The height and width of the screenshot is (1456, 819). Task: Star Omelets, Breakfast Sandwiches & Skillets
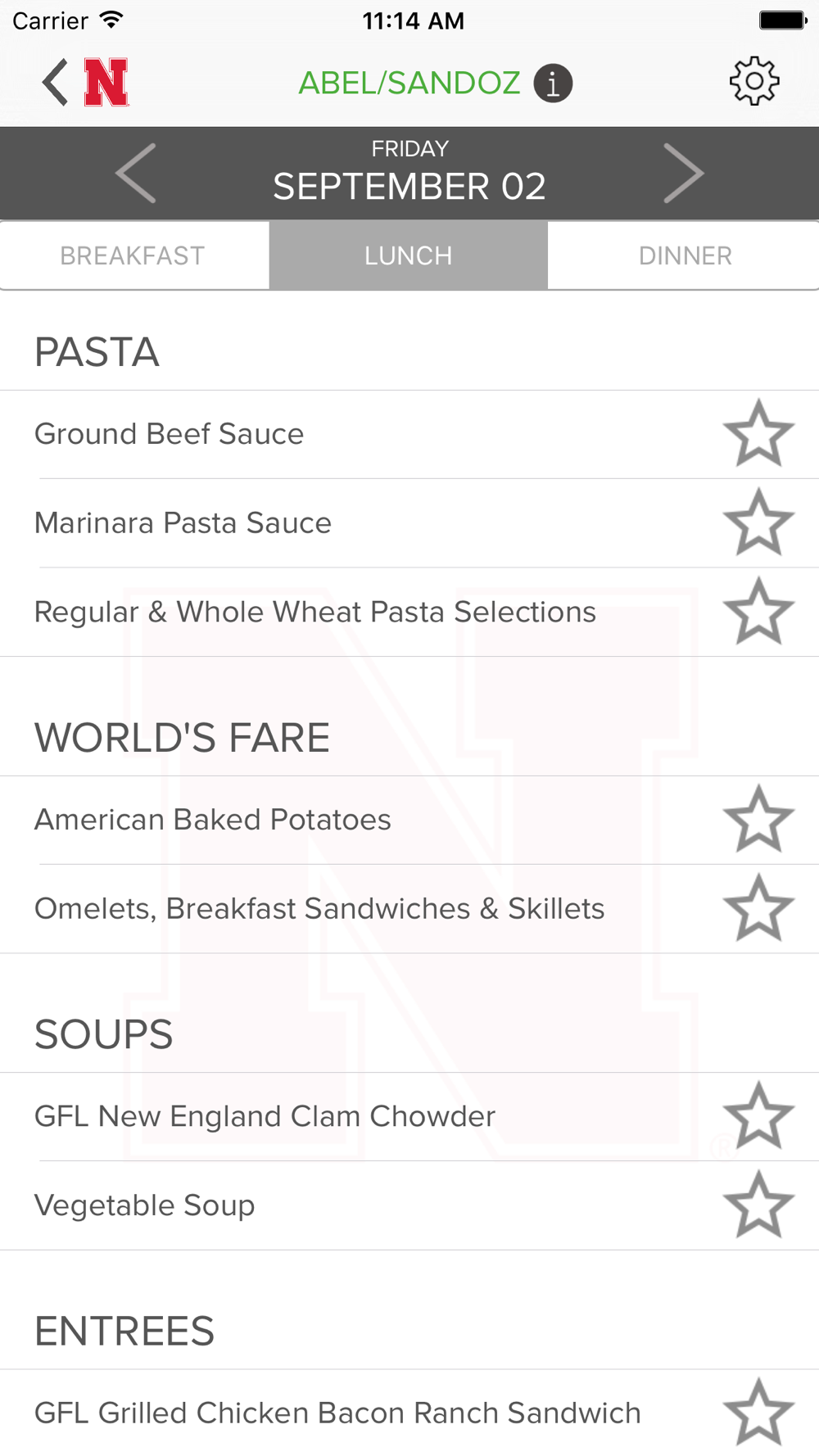tap(758, 907)
